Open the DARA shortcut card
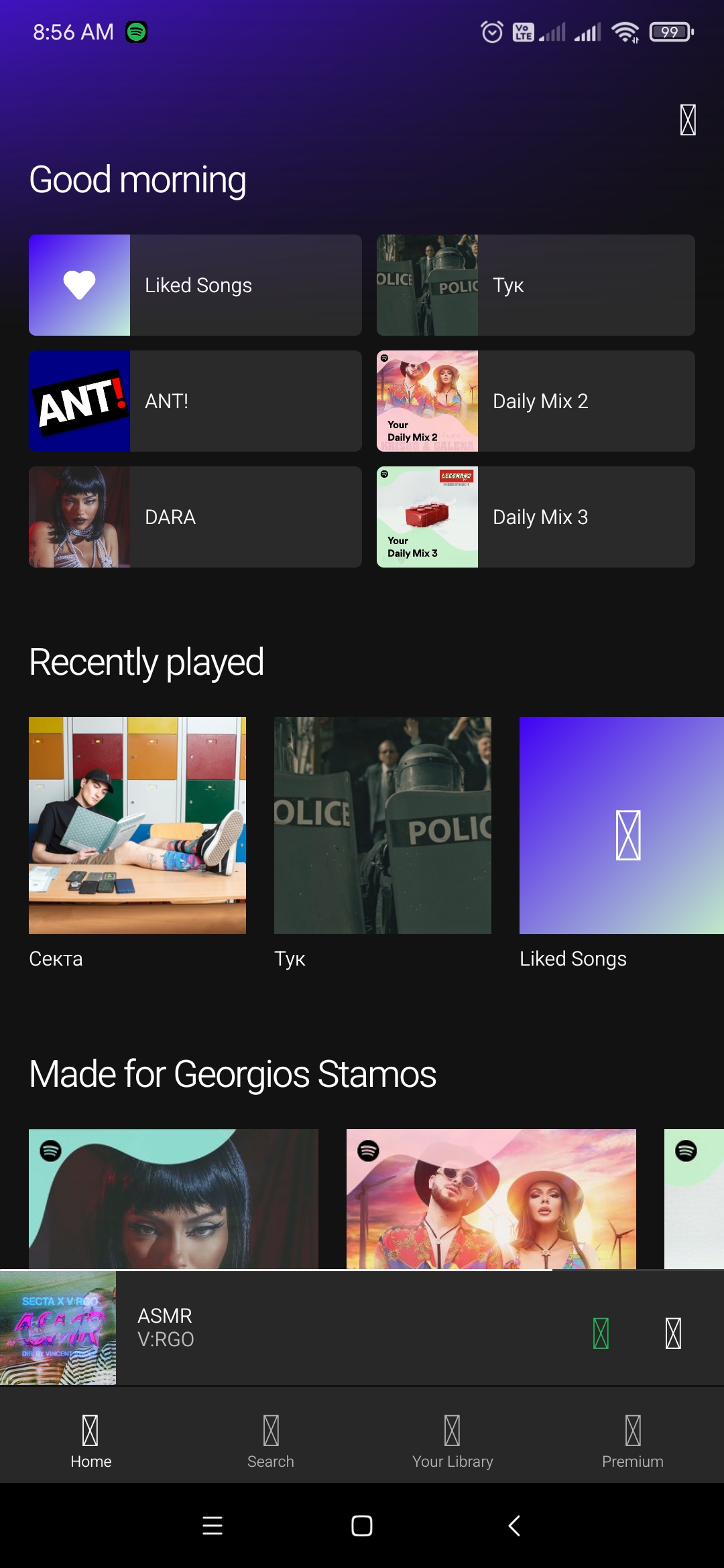The image size is (724, 1568). tap(195, 517)
